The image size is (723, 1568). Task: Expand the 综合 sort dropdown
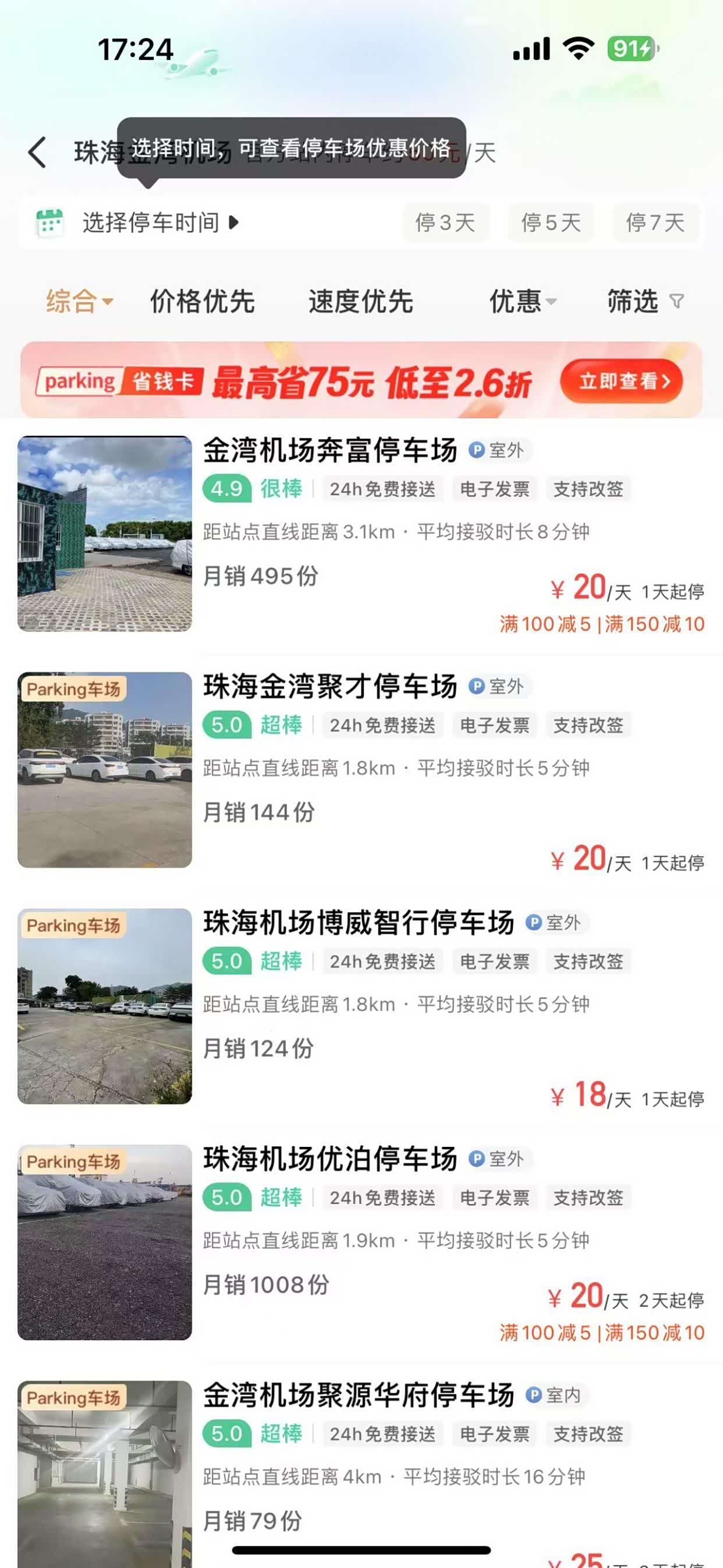click(x=79, y=301)
